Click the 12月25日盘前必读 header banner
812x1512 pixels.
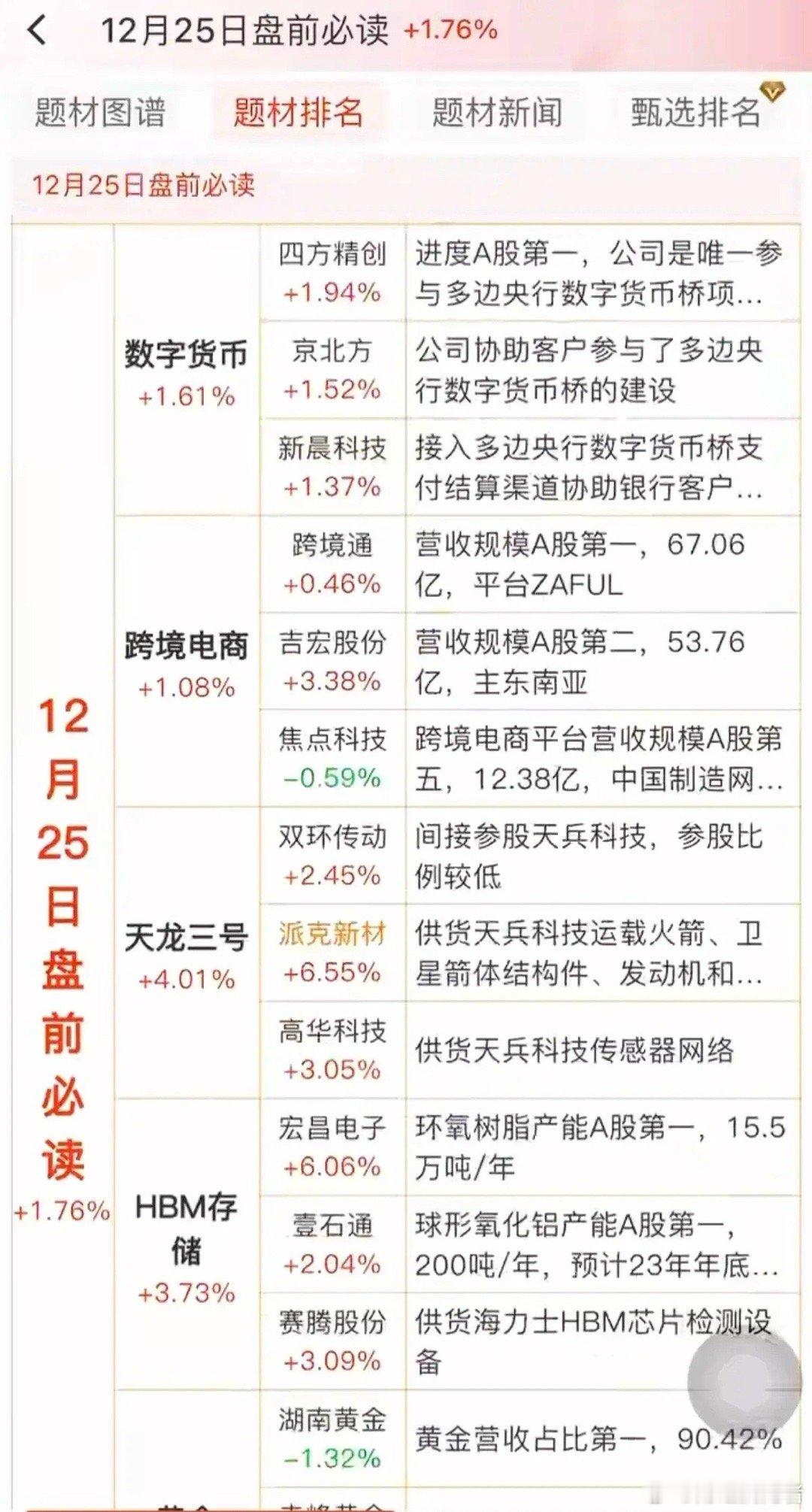tap(147, 185)
